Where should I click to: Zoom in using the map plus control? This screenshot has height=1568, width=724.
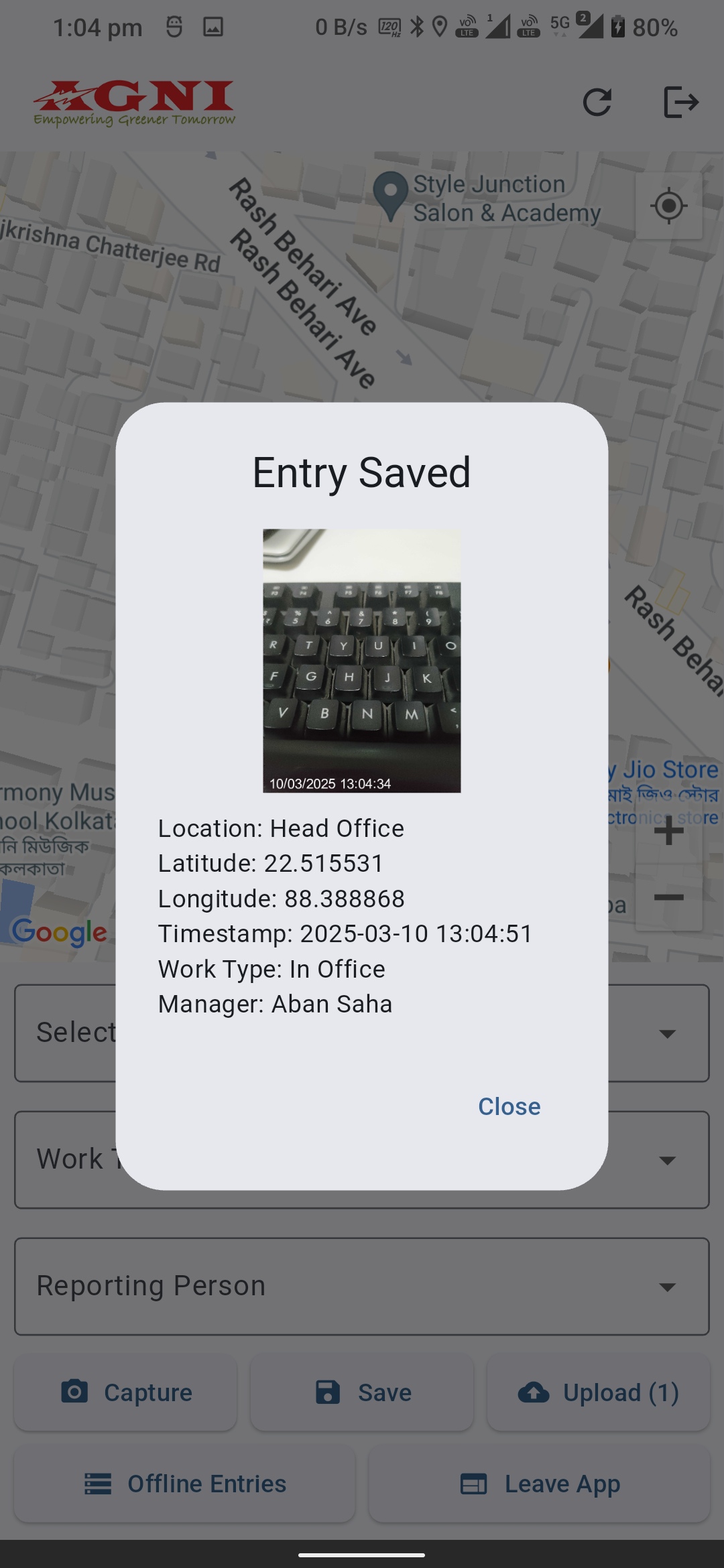click(x=668, y=830)
